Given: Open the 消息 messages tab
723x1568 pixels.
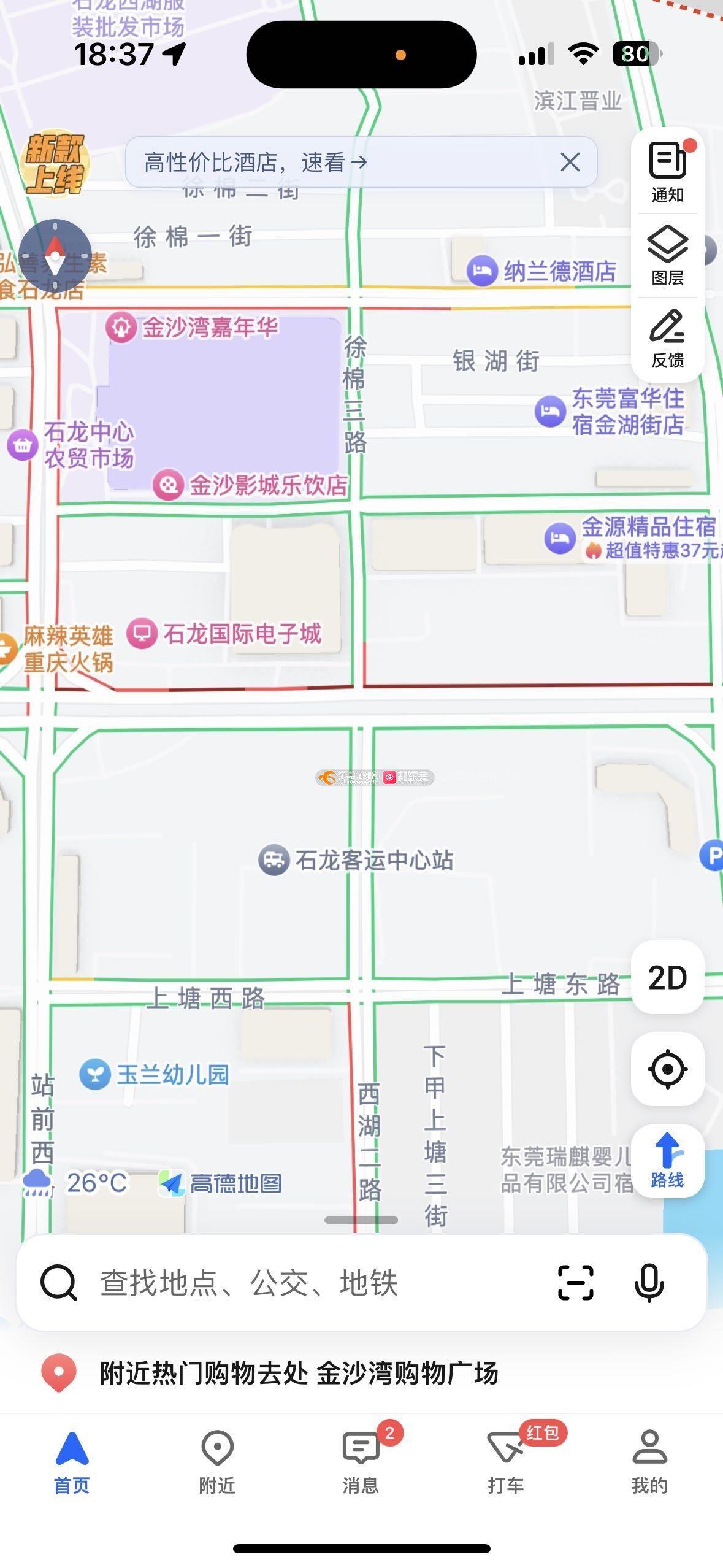Looking at the screenshot, I should [361, 1462].
